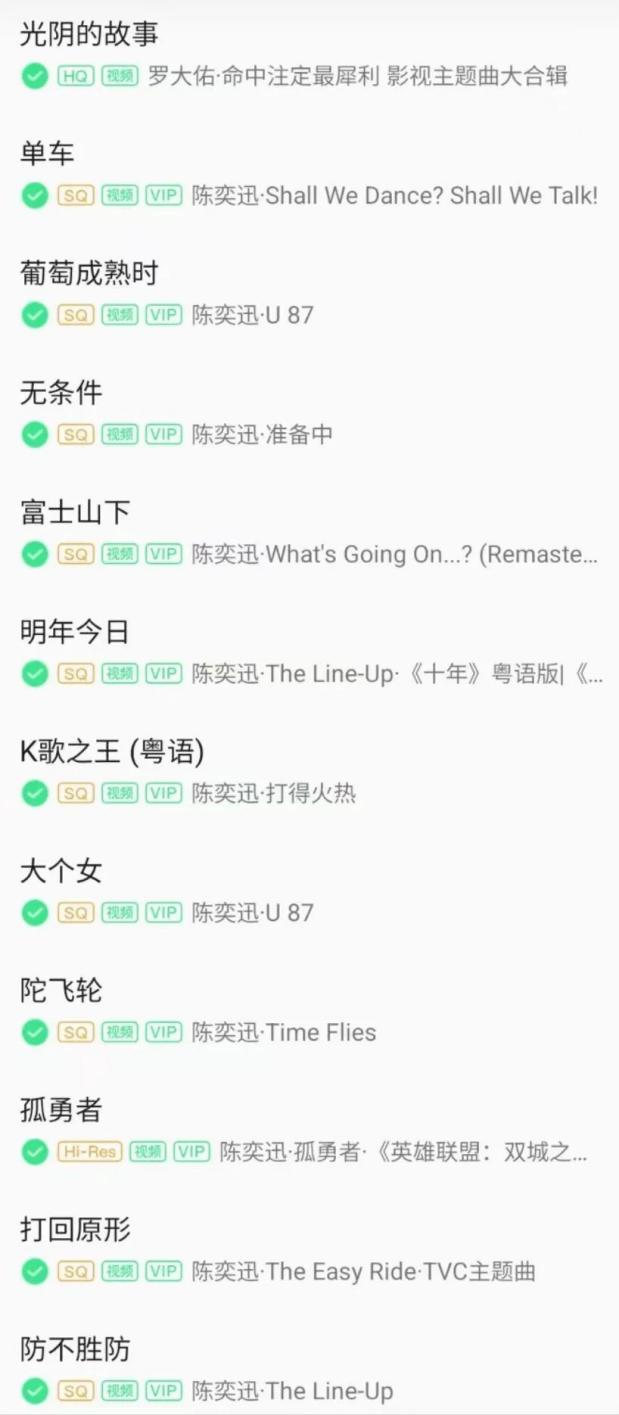Open the song 单车
The image size is (619, 1415).
coord(47,153)
